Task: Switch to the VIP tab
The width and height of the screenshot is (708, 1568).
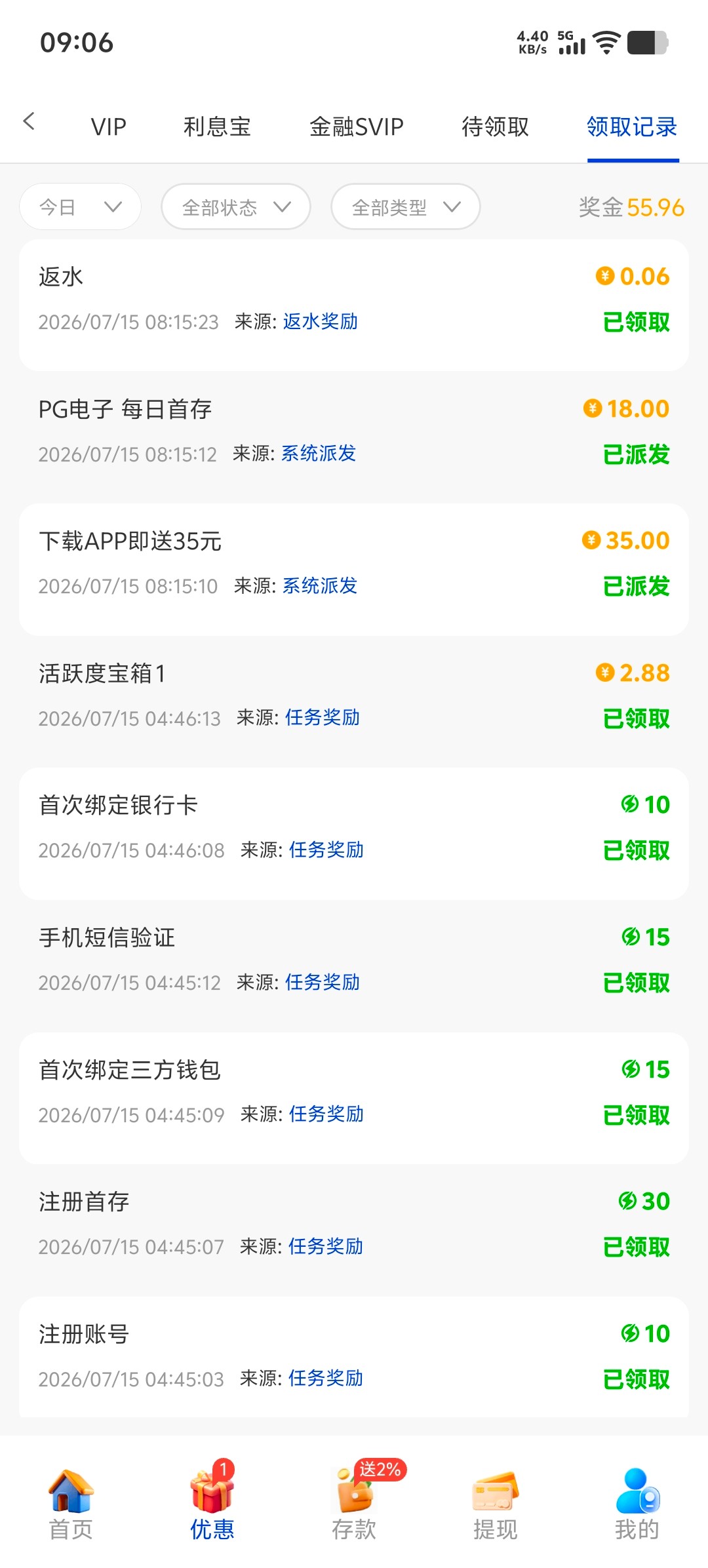Action: [x=109, y=127]
